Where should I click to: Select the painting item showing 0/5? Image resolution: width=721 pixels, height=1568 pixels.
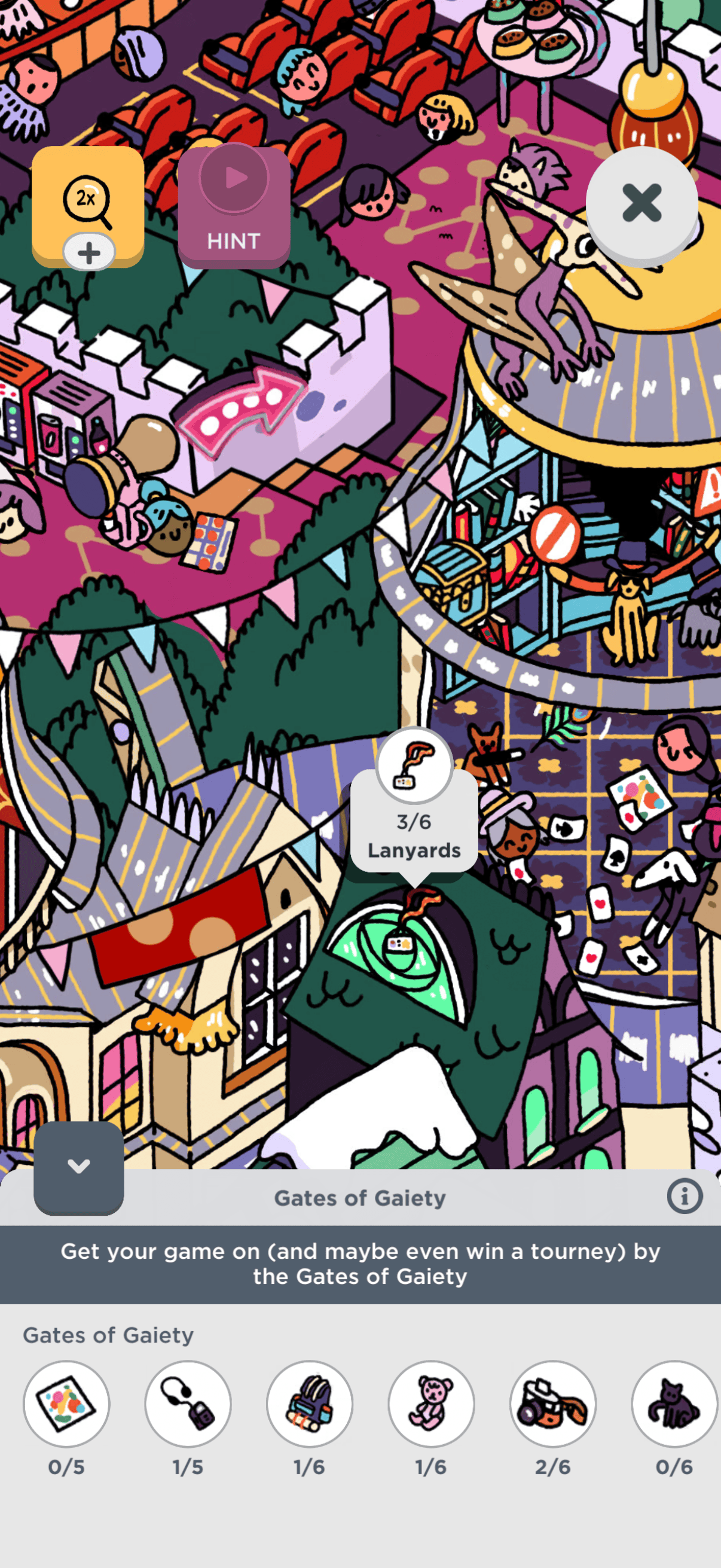[66, 1404]
